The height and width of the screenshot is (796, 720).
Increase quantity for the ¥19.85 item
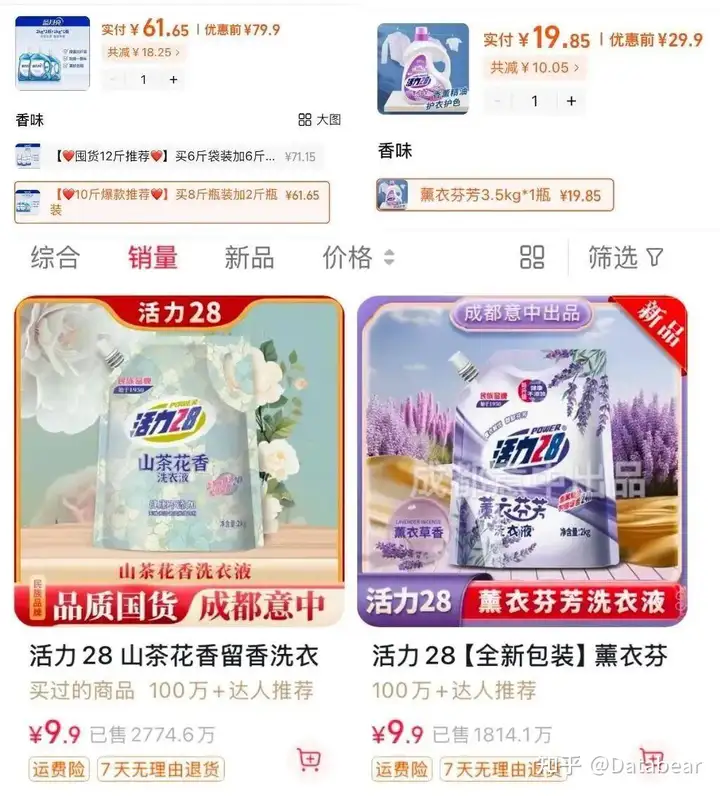(x=571, y=100)
